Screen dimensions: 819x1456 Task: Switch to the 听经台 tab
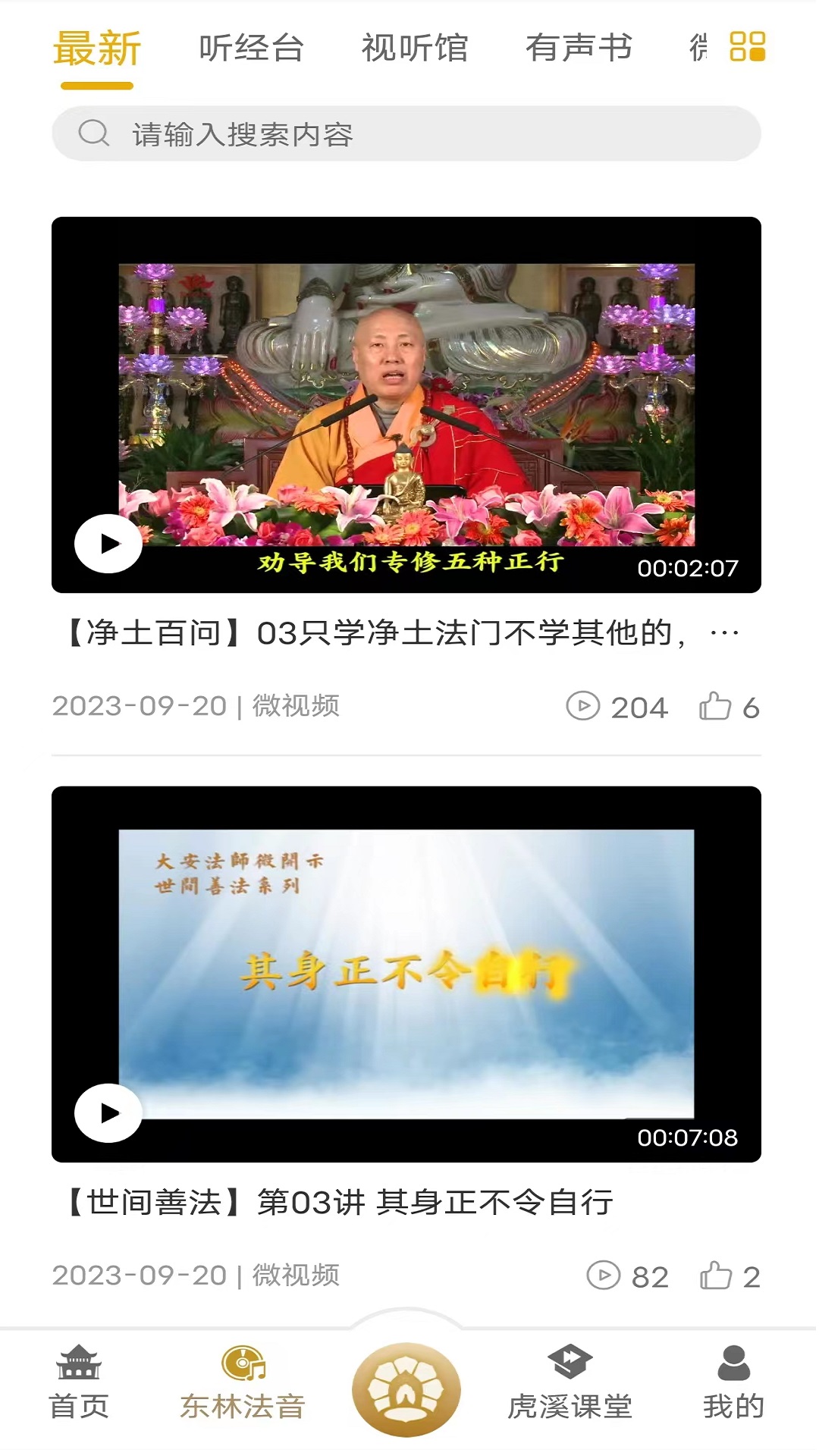(x=251, y=49)
